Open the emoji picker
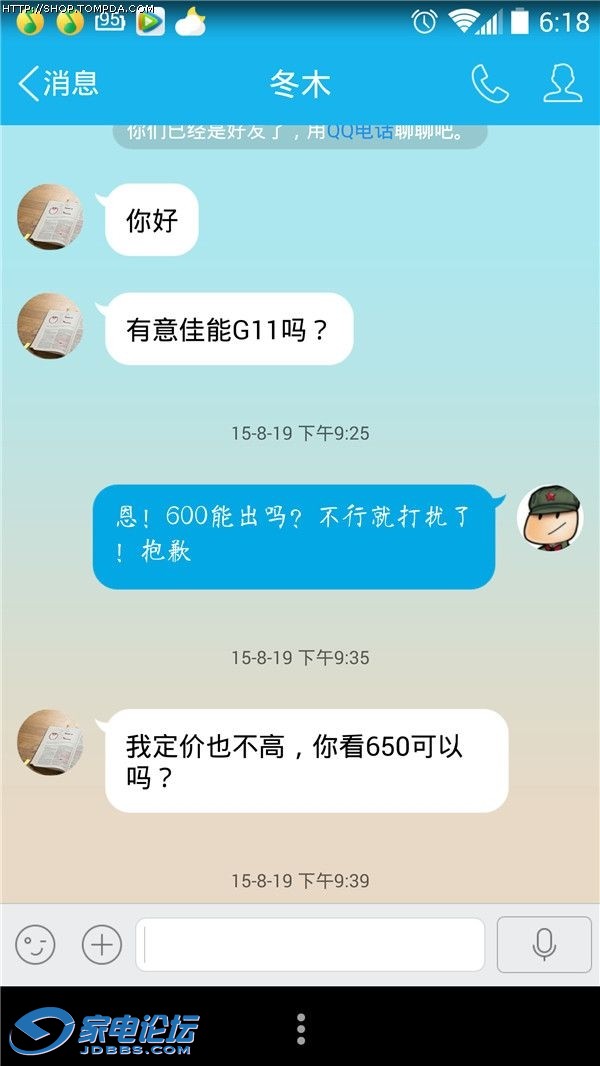This screenshot has width=600, height=1066. (x=35, y=944)
